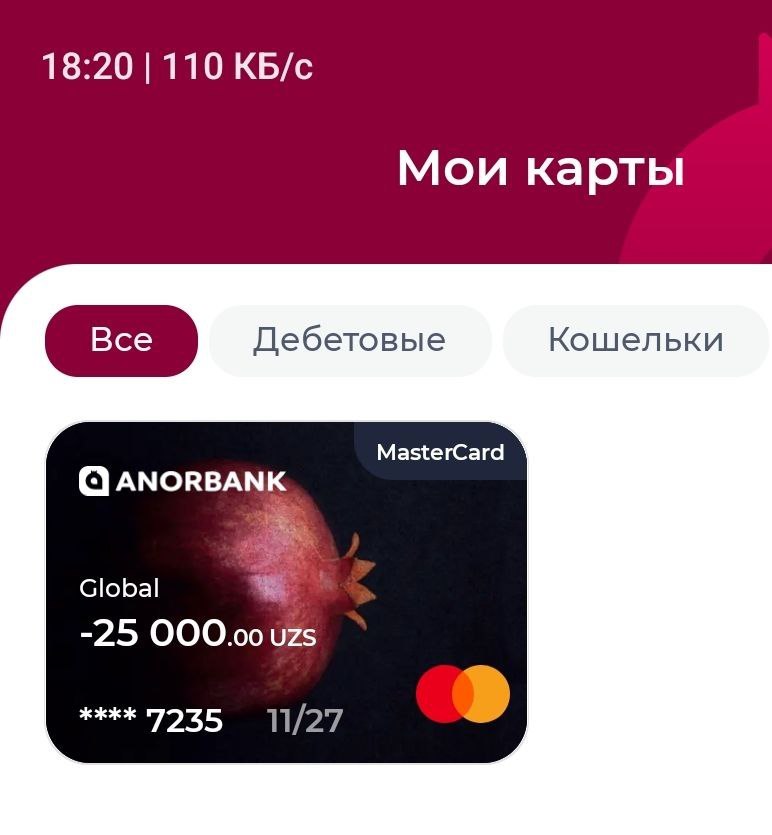Open the Anorbank Global card ending 7235

click(x=286, y=592)
